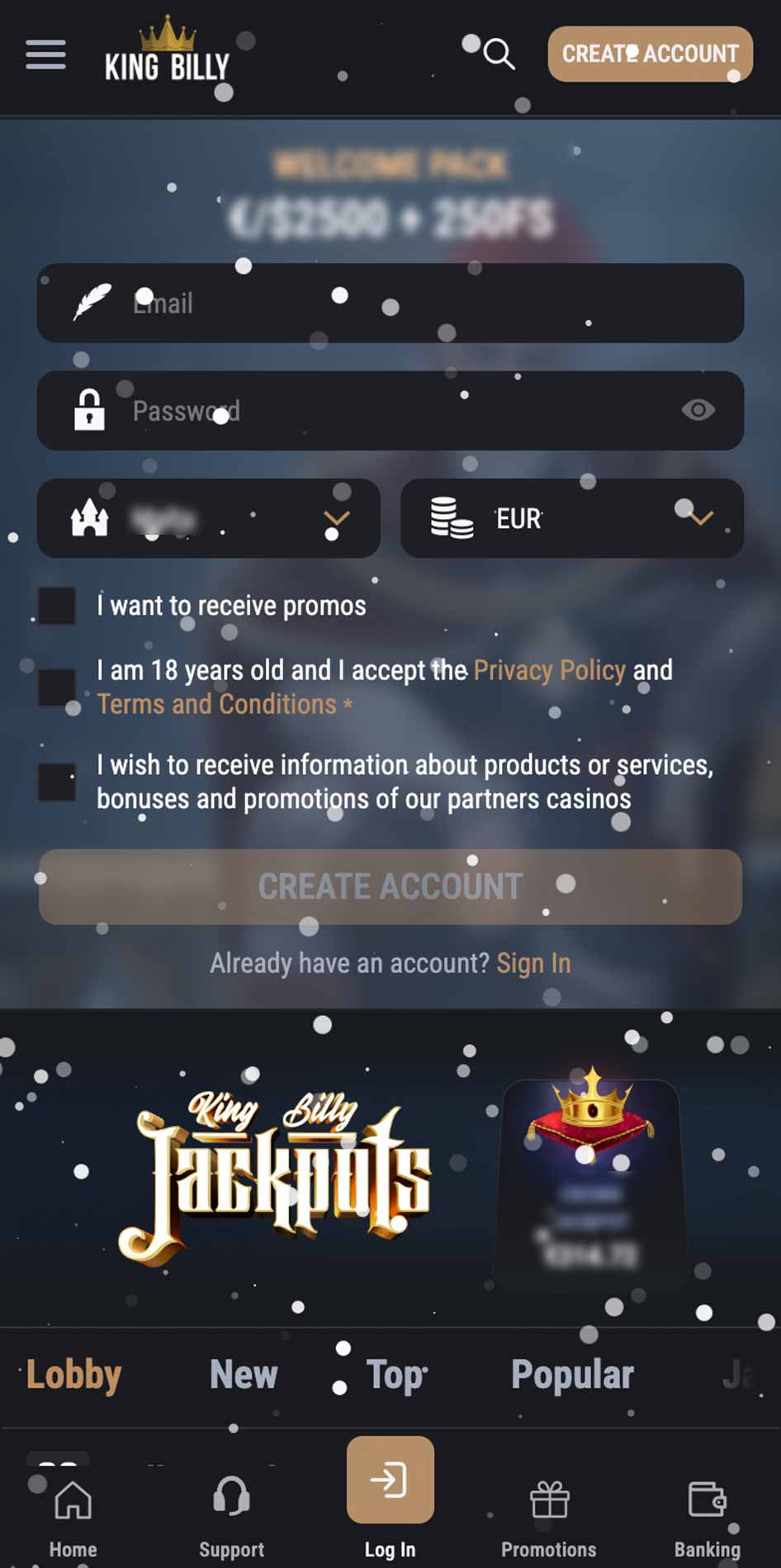Check the partner casinos information box
This screenshot has height=1568, width=781.
pos(57,782)
